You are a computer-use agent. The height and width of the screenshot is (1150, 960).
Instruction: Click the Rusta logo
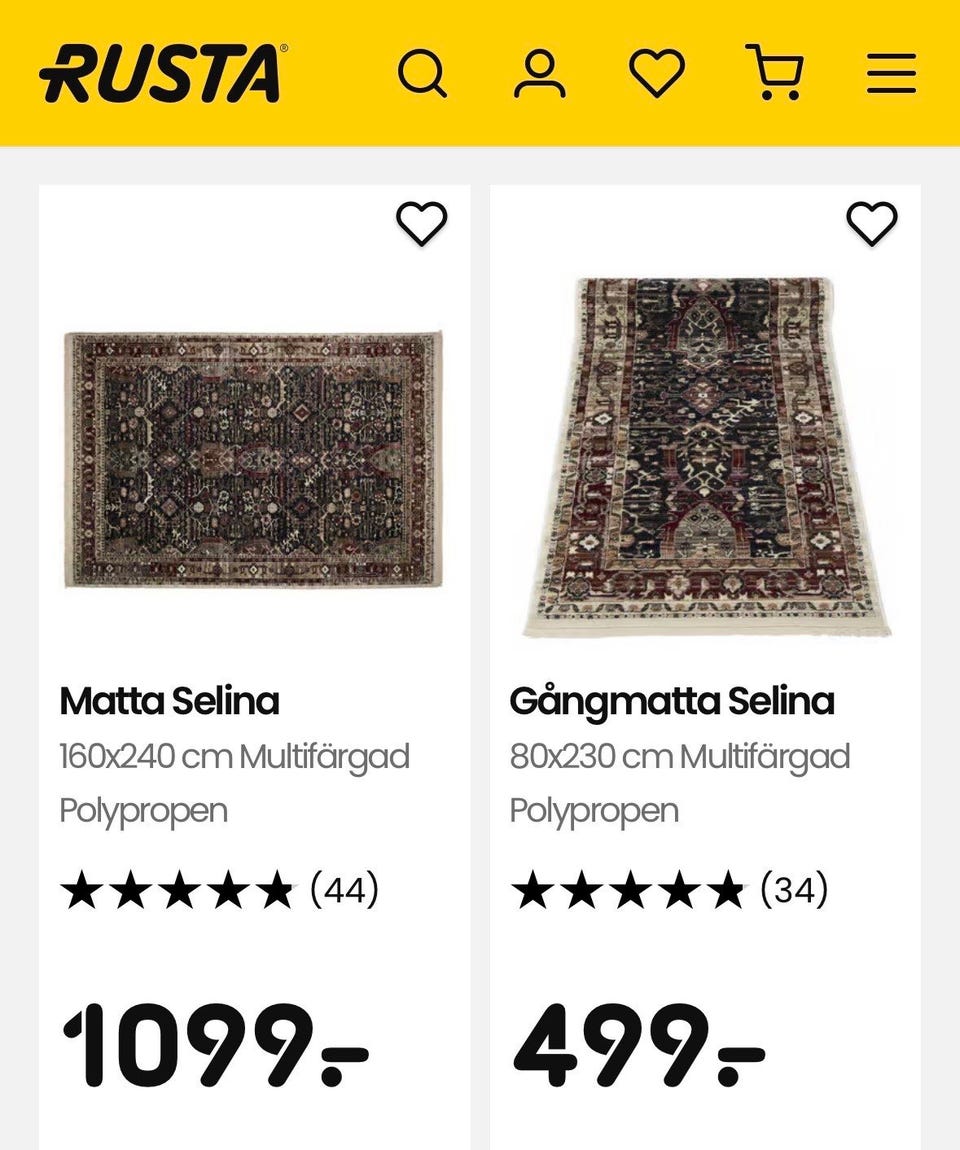pyautogui.click(x=160, y=72)
